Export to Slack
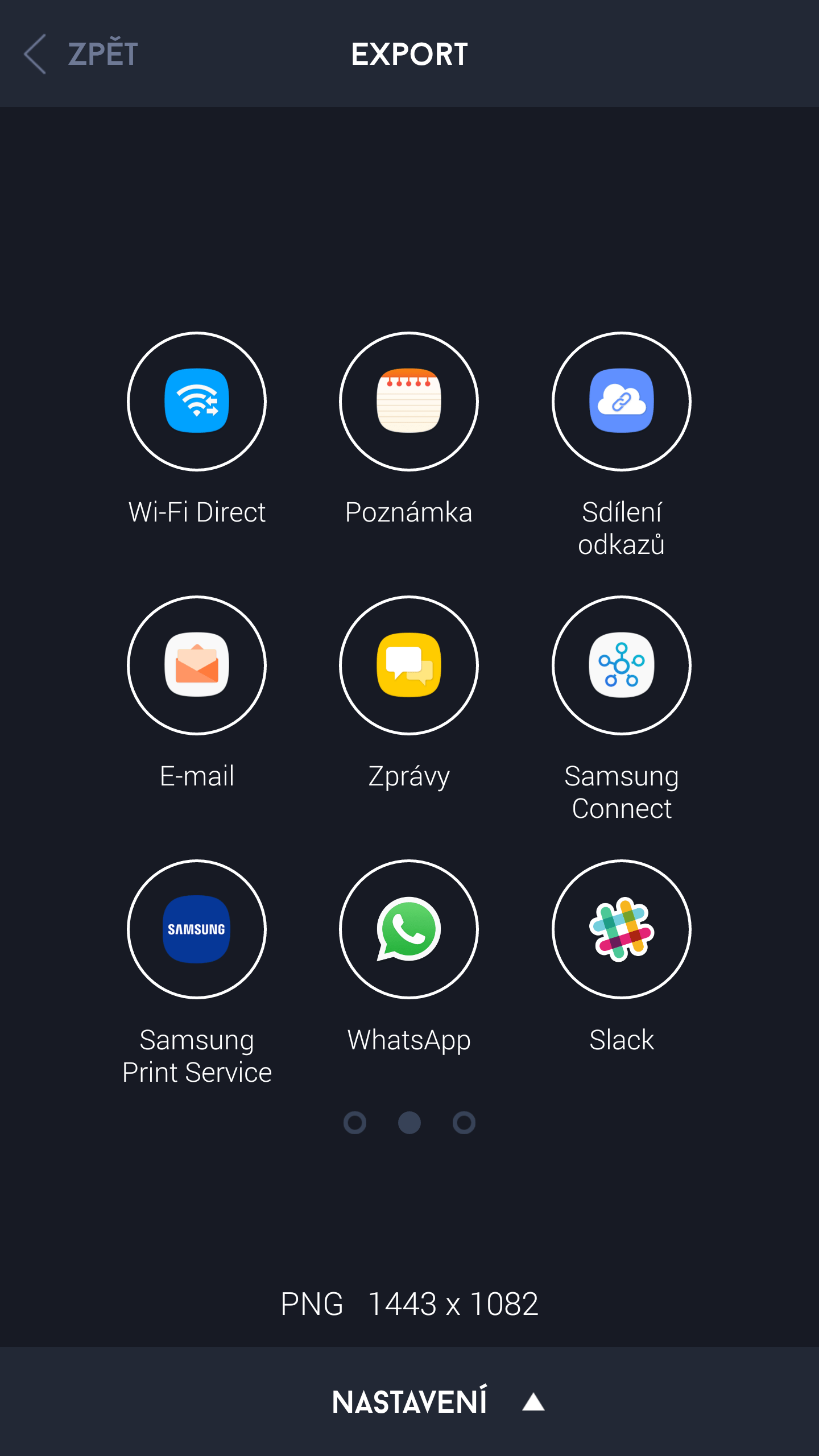Screen dimensions: 819x1456 622,929
